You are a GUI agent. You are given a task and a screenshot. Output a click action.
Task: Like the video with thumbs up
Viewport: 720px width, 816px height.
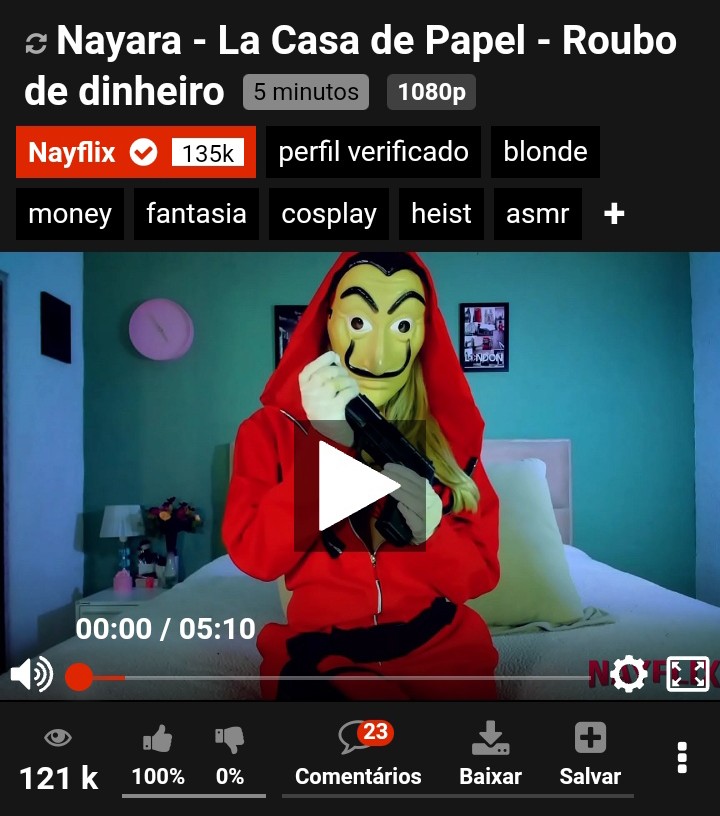(x=158, y=755)
